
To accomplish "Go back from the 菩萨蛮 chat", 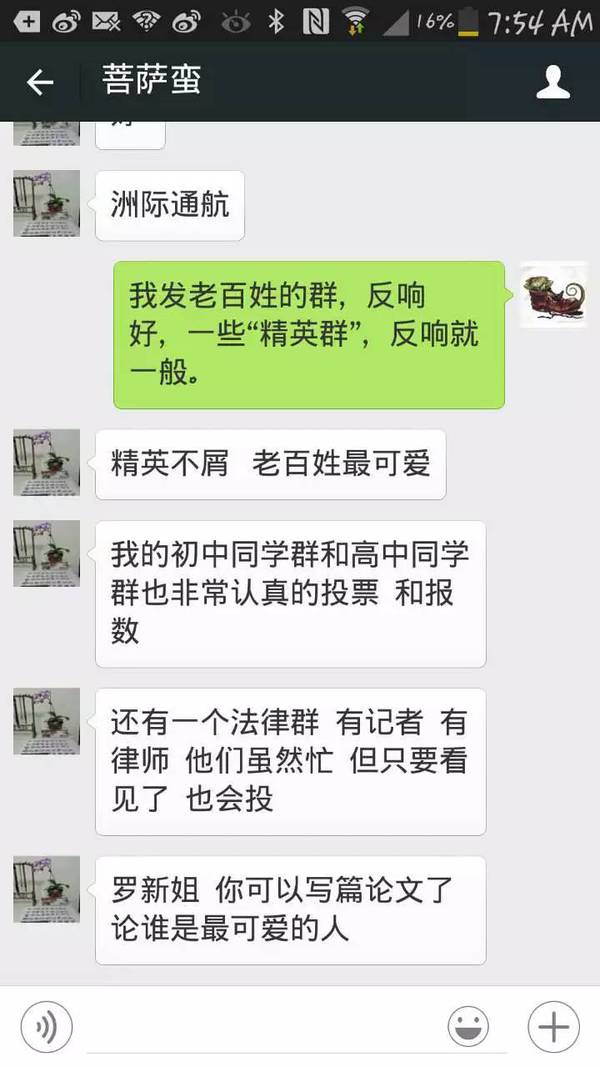I will click(40, 83).
